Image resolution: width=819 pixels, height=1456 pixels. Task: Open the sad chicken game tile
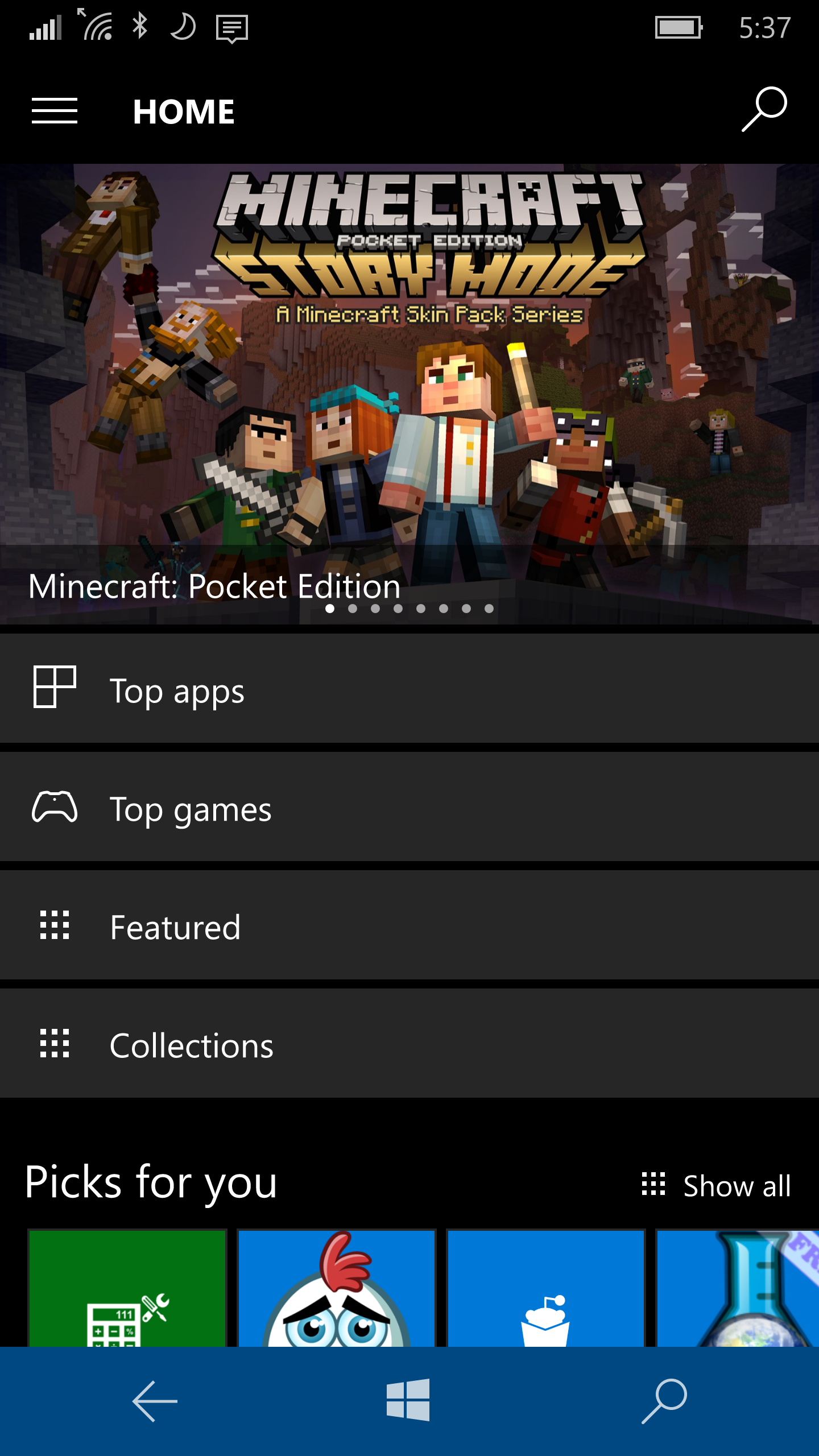(x=337, y=1288)
